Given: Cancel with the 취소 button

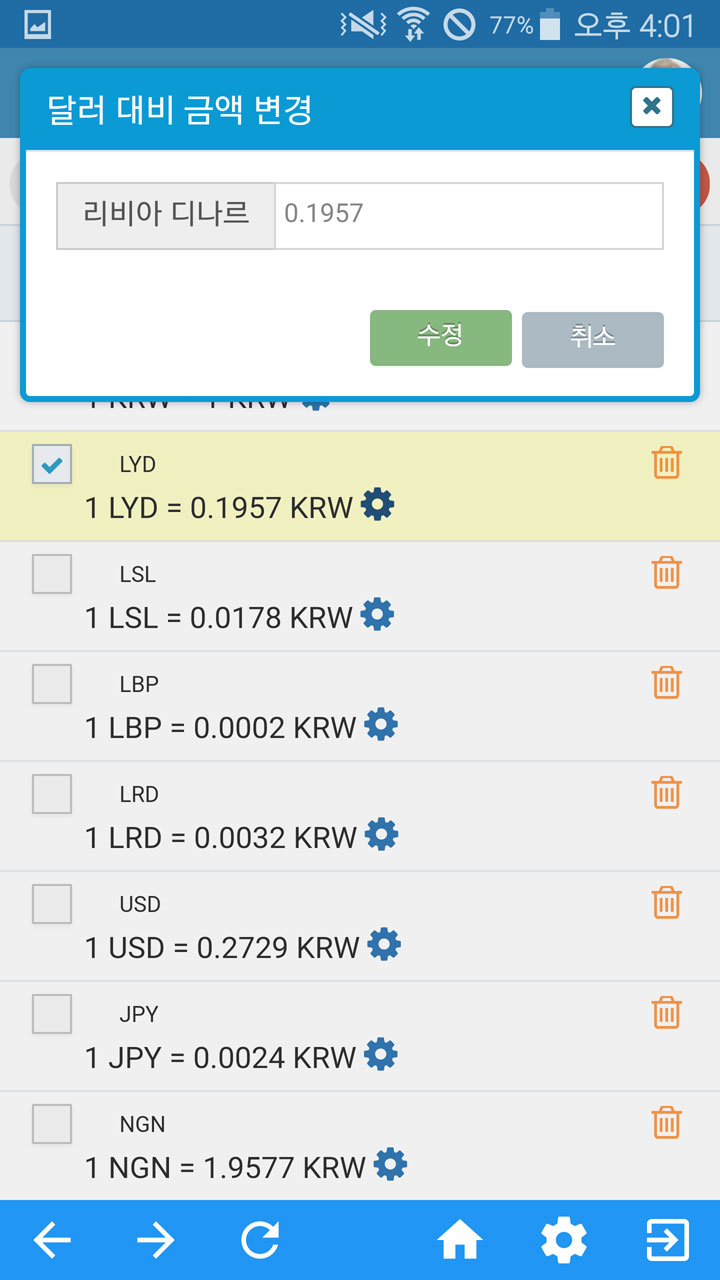Looking at the screenshot, I should point(593,339).
